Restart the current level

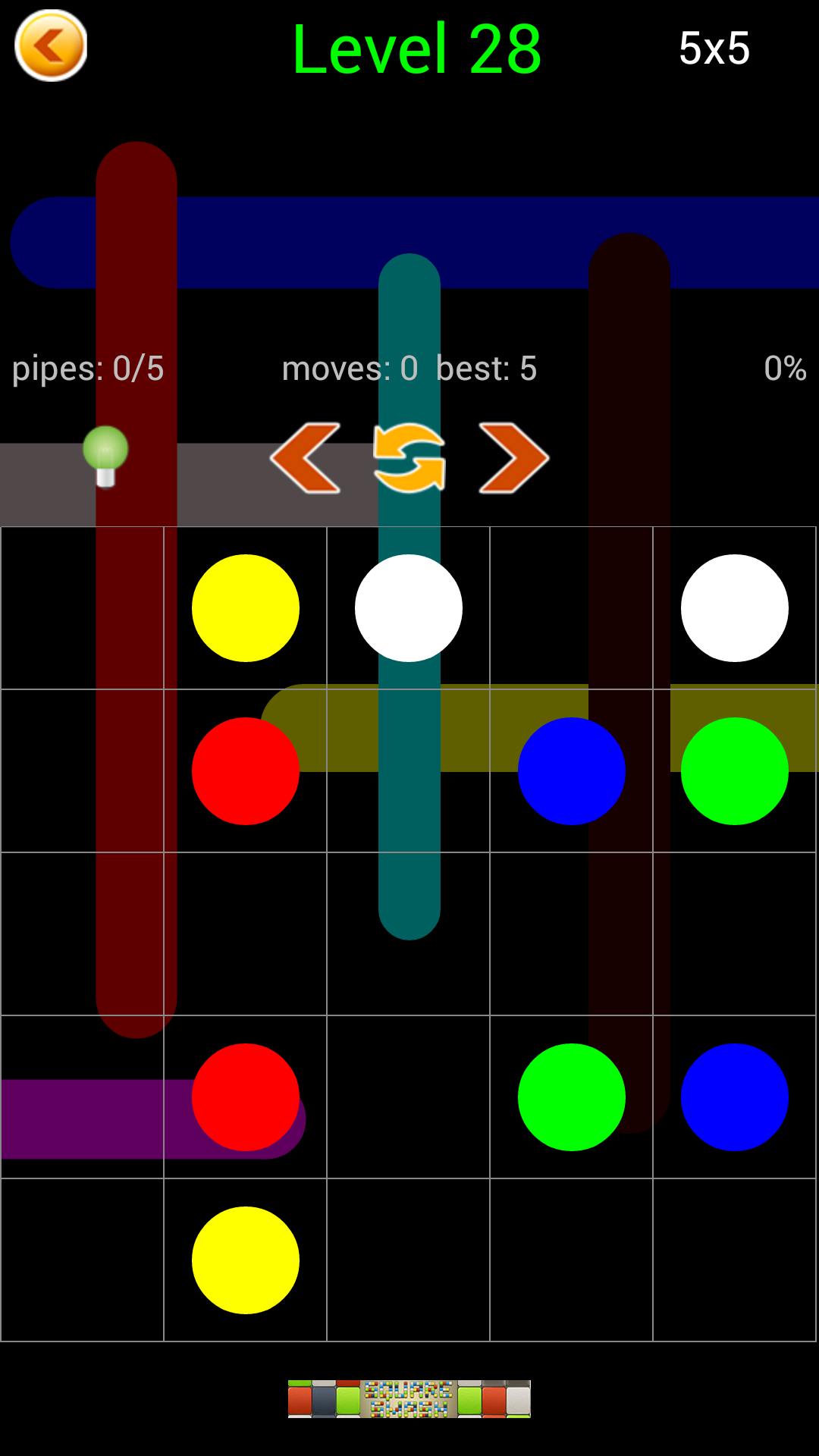point(409,458)
